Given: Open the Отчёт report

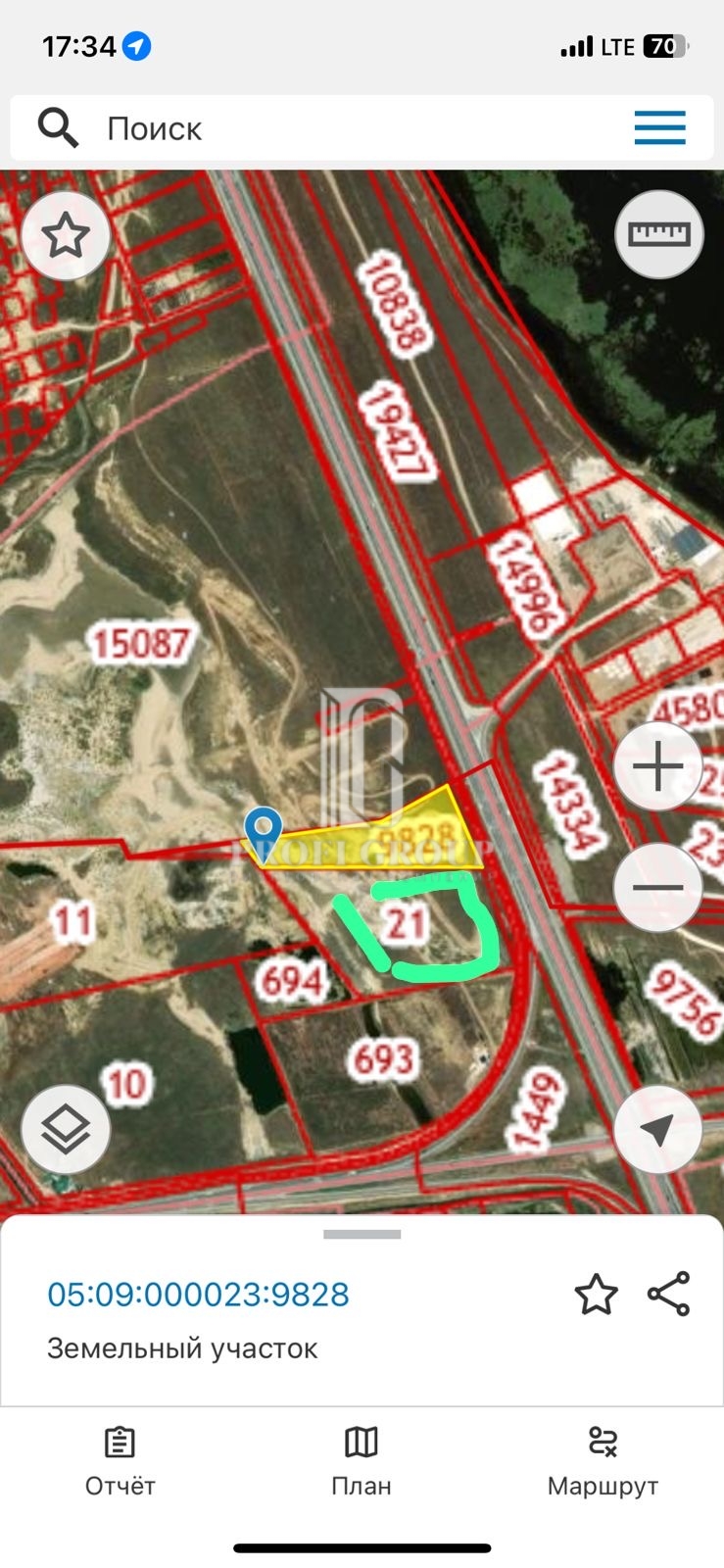Looking at the screenshot, I should 121,1461.
